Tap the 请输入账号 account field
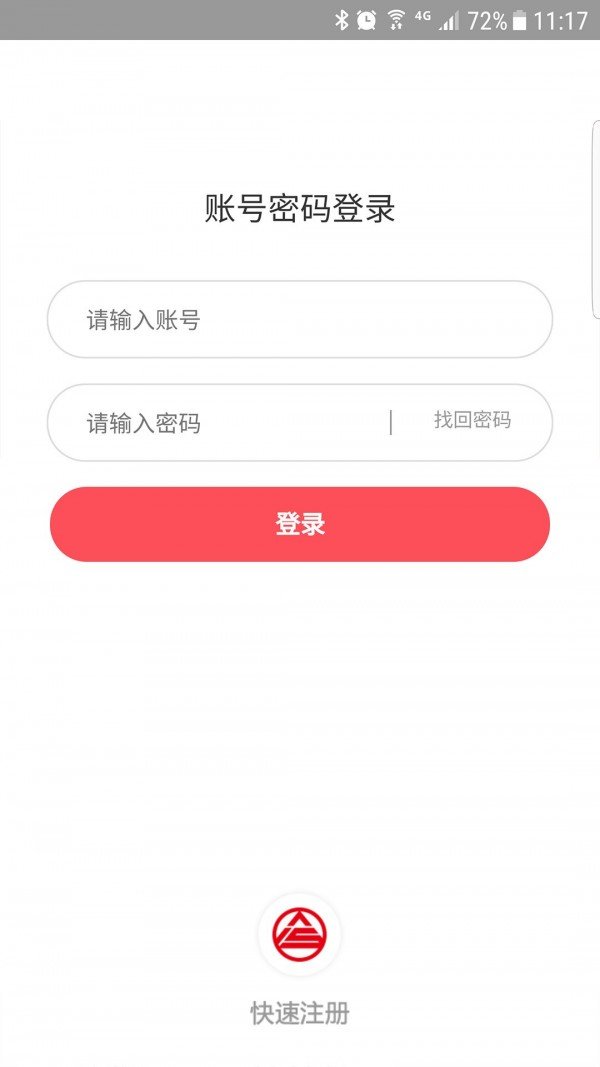The width and height of the screenshot is (600, 1067). click(299, 319)
